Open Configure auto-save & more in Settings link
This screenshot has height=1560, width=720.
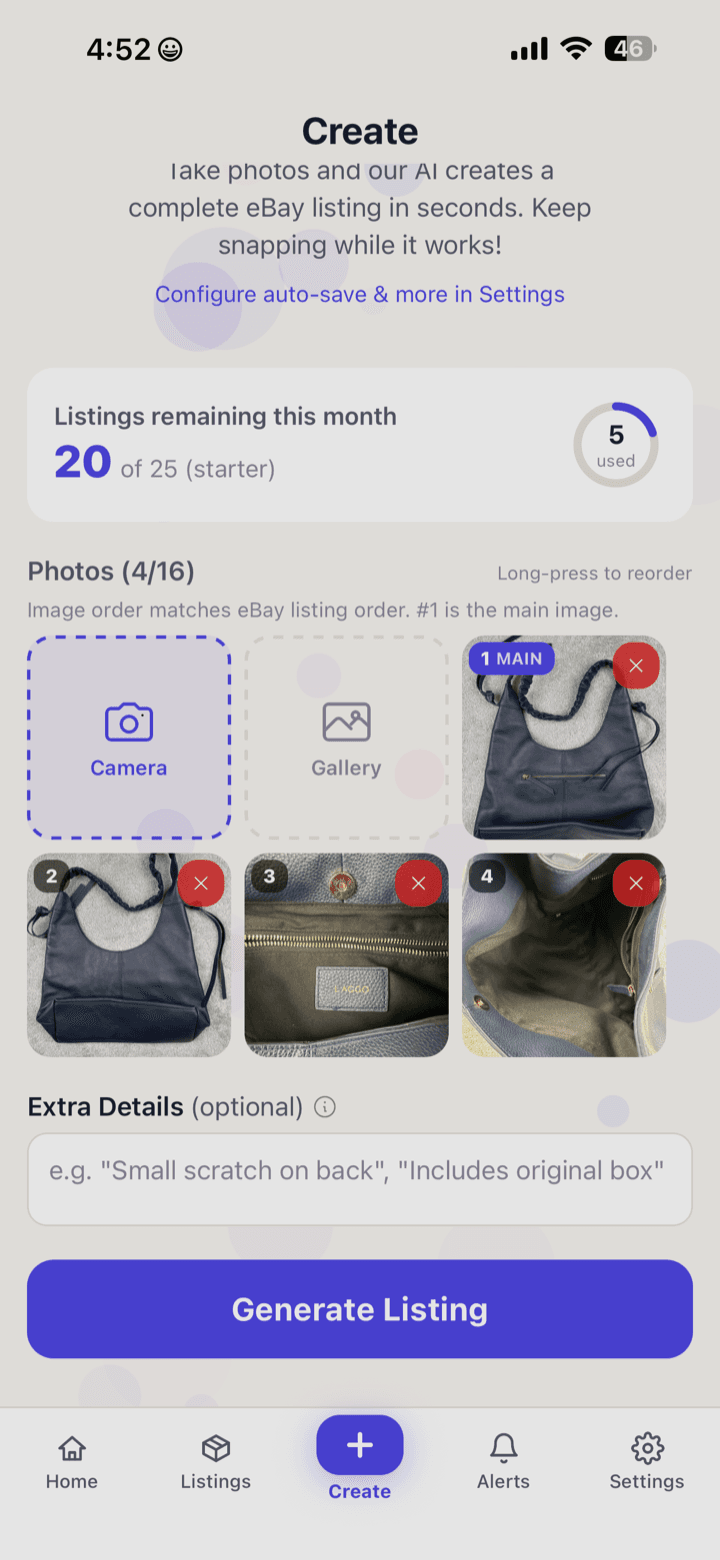pos(360,294)
